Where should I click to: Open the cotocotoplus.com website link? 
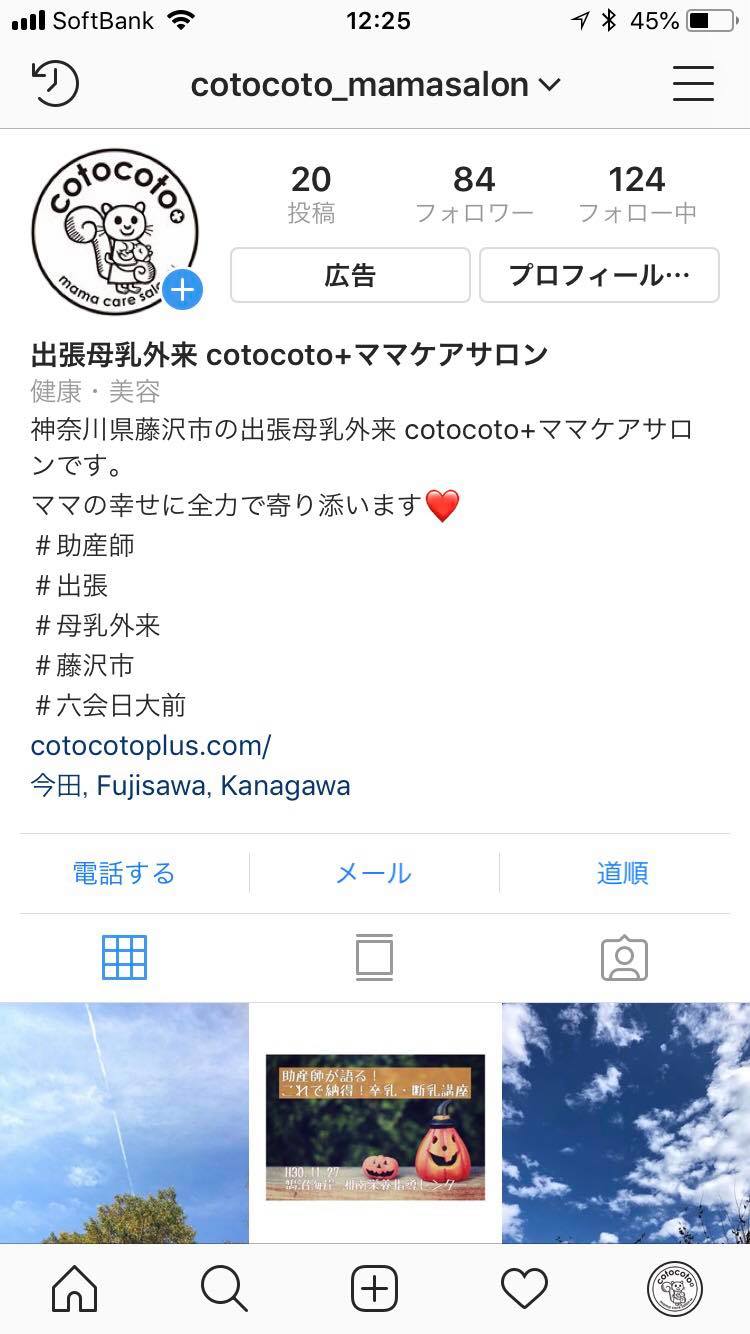pos(151,746)
